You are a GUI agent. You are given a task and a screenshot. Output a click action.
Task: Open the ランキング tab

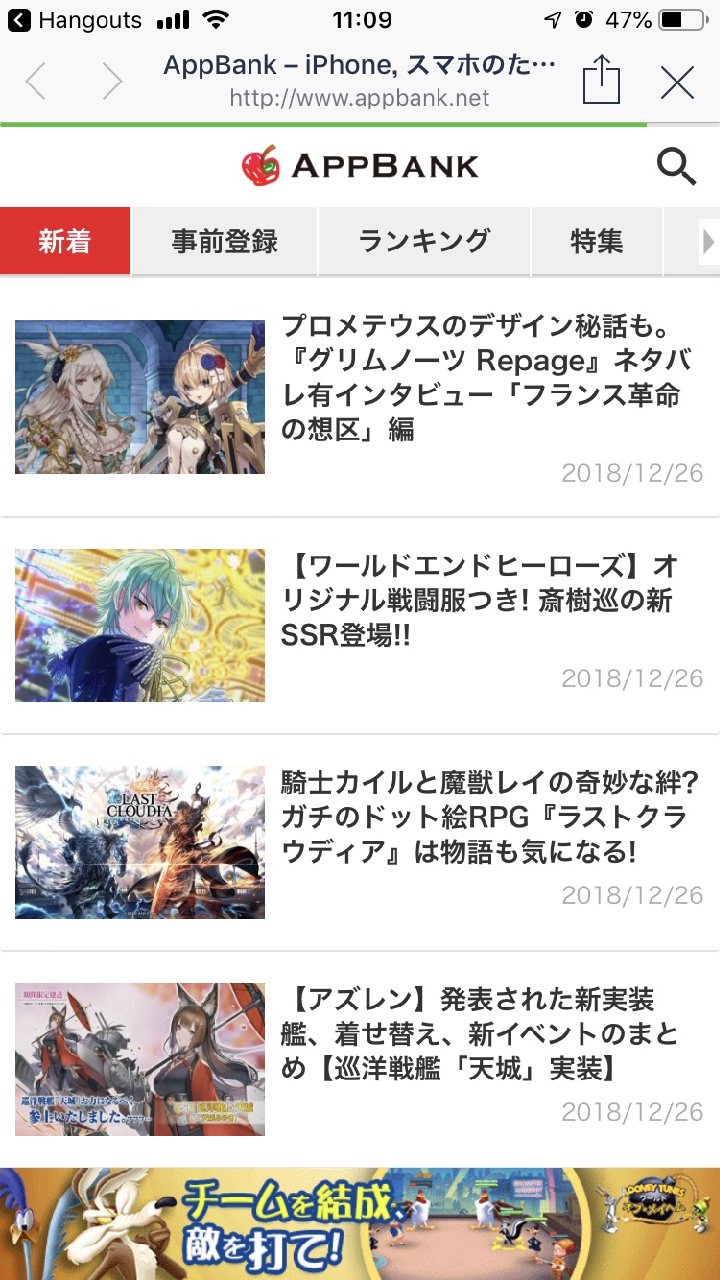(424, 241)
